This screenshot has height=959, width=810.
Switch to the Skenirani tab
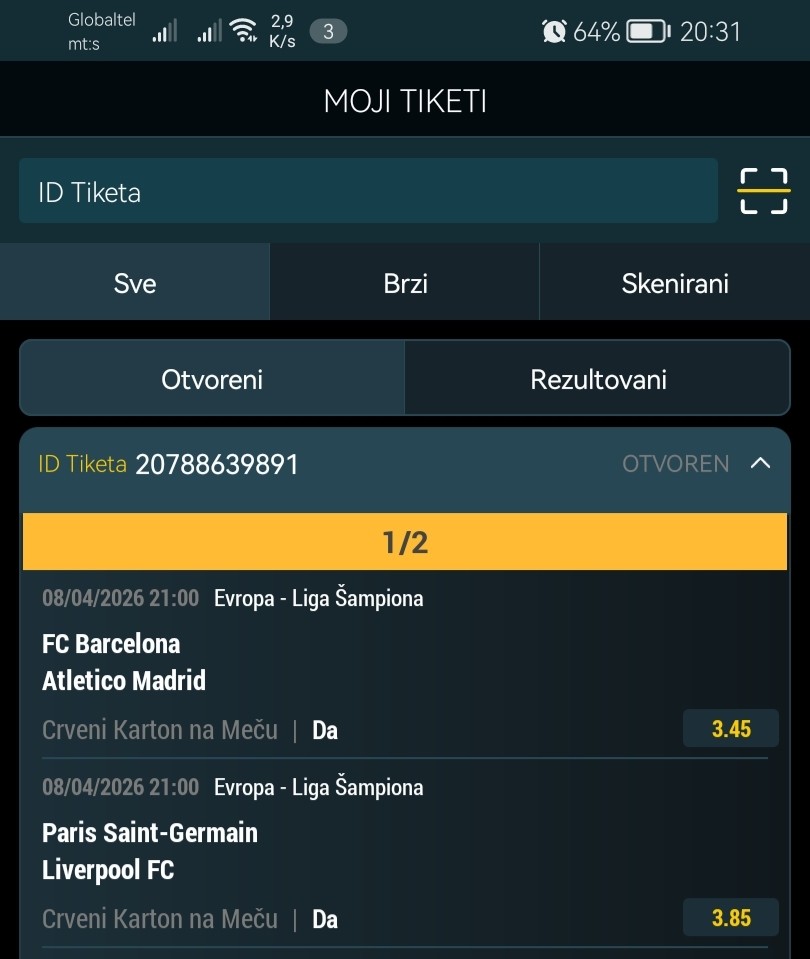click(675, 283)
